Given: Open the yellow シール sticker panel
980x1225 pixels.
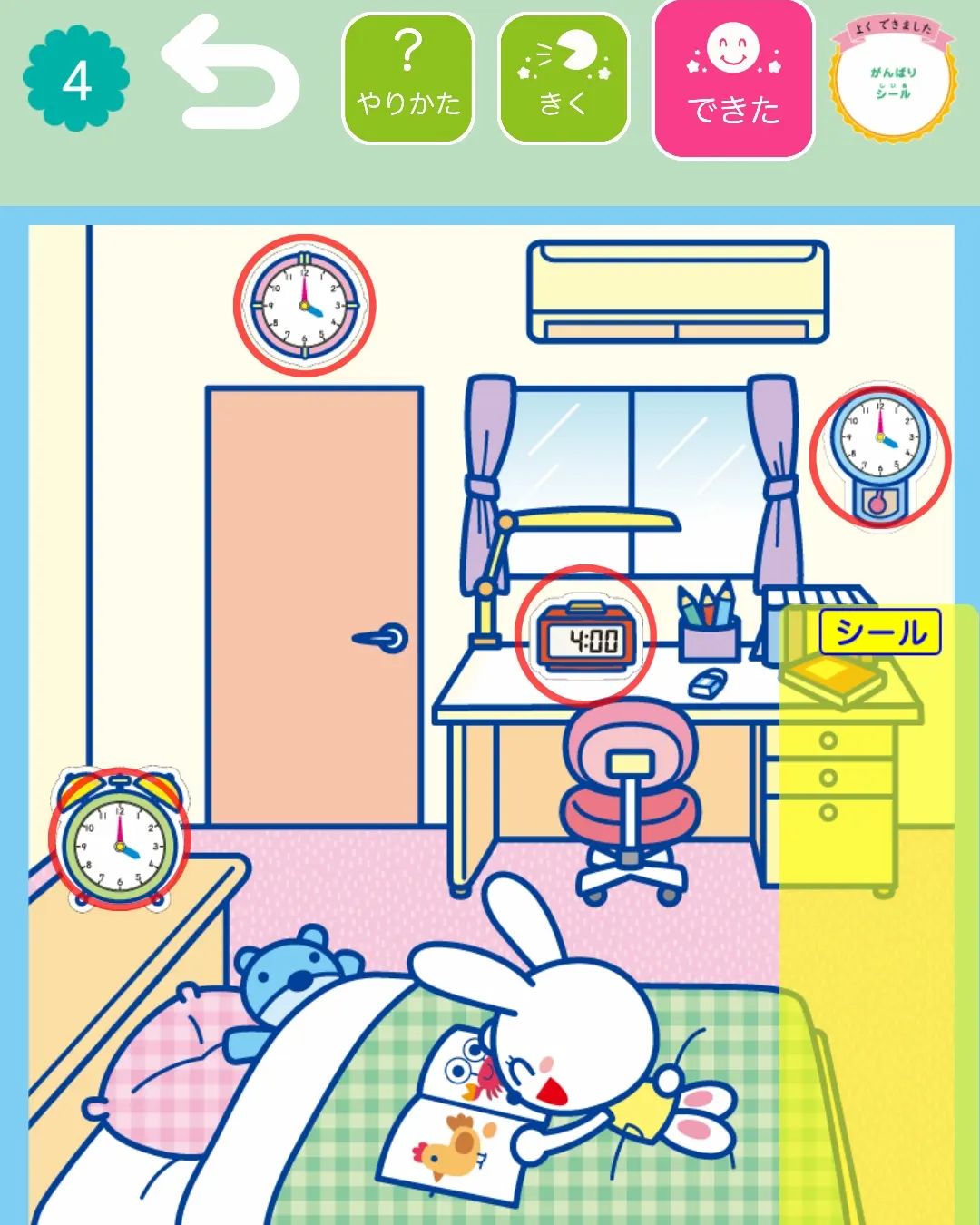Looking at the screenshot, I should click(x=879, y=632).
